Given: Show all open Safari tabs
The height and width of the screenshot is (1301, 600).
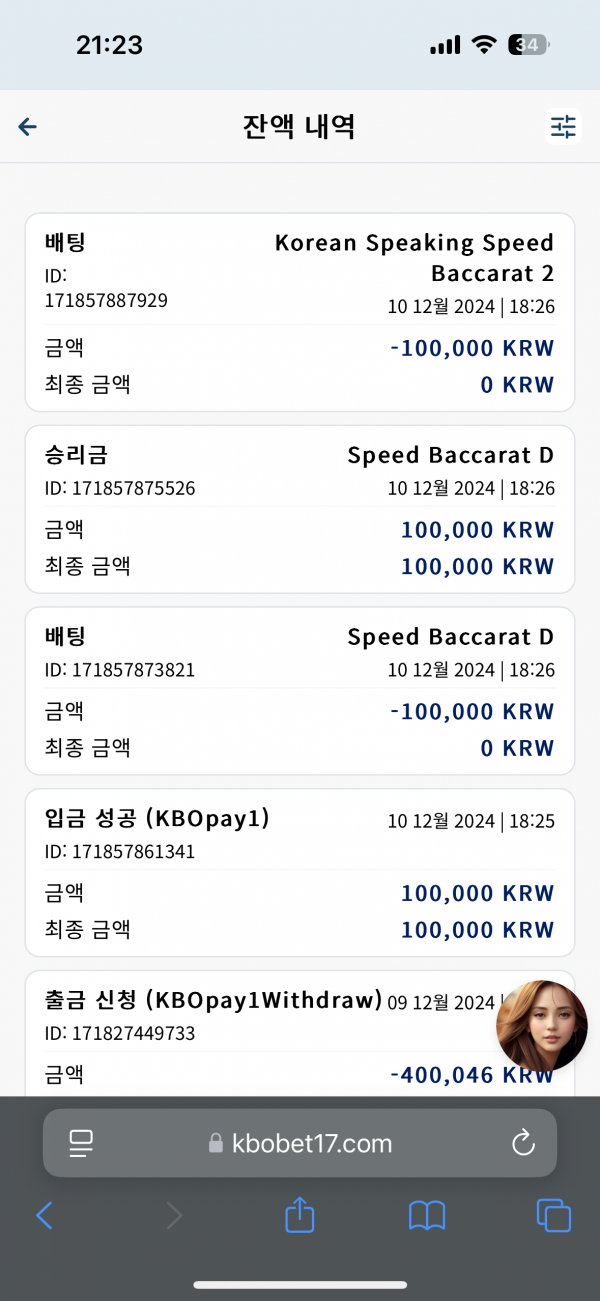Looking at the screenshot, I should (554, 1215).
